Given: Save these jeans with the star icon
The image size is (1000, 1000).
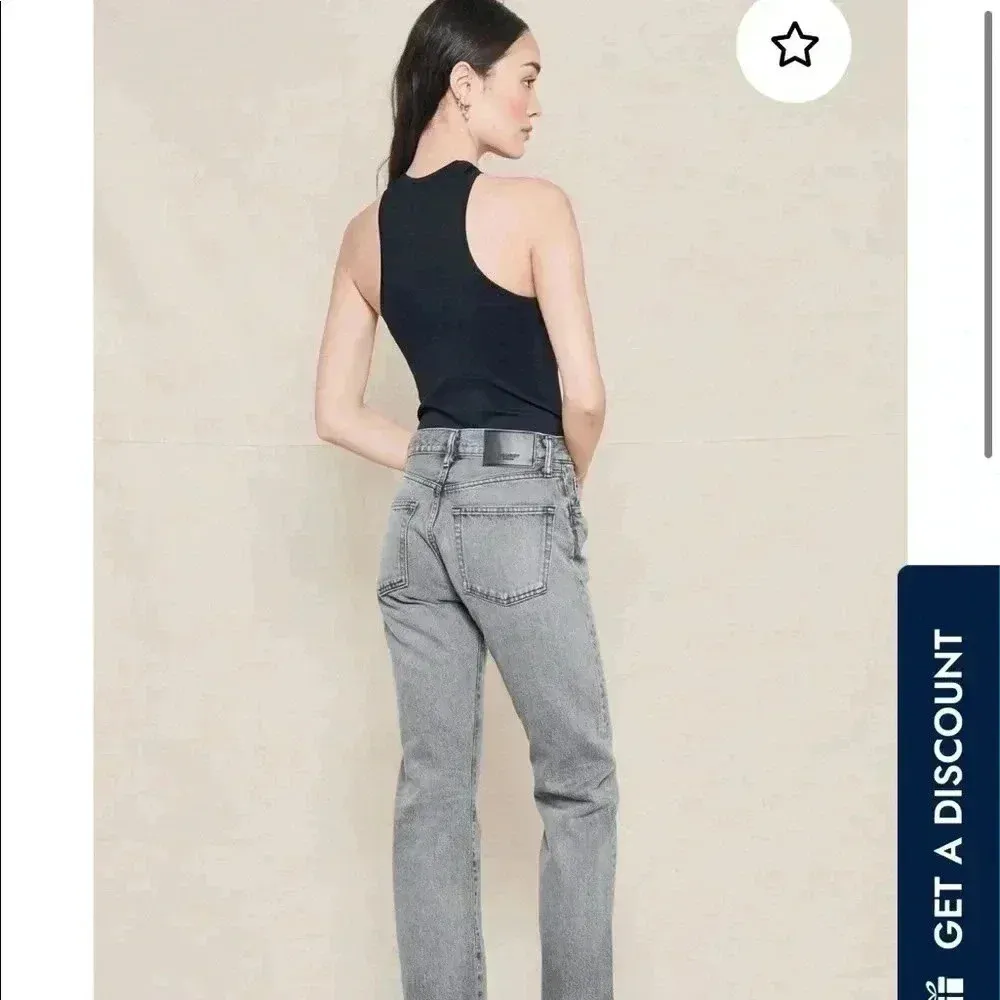Looking at the screenshot, I should point(794,44).
